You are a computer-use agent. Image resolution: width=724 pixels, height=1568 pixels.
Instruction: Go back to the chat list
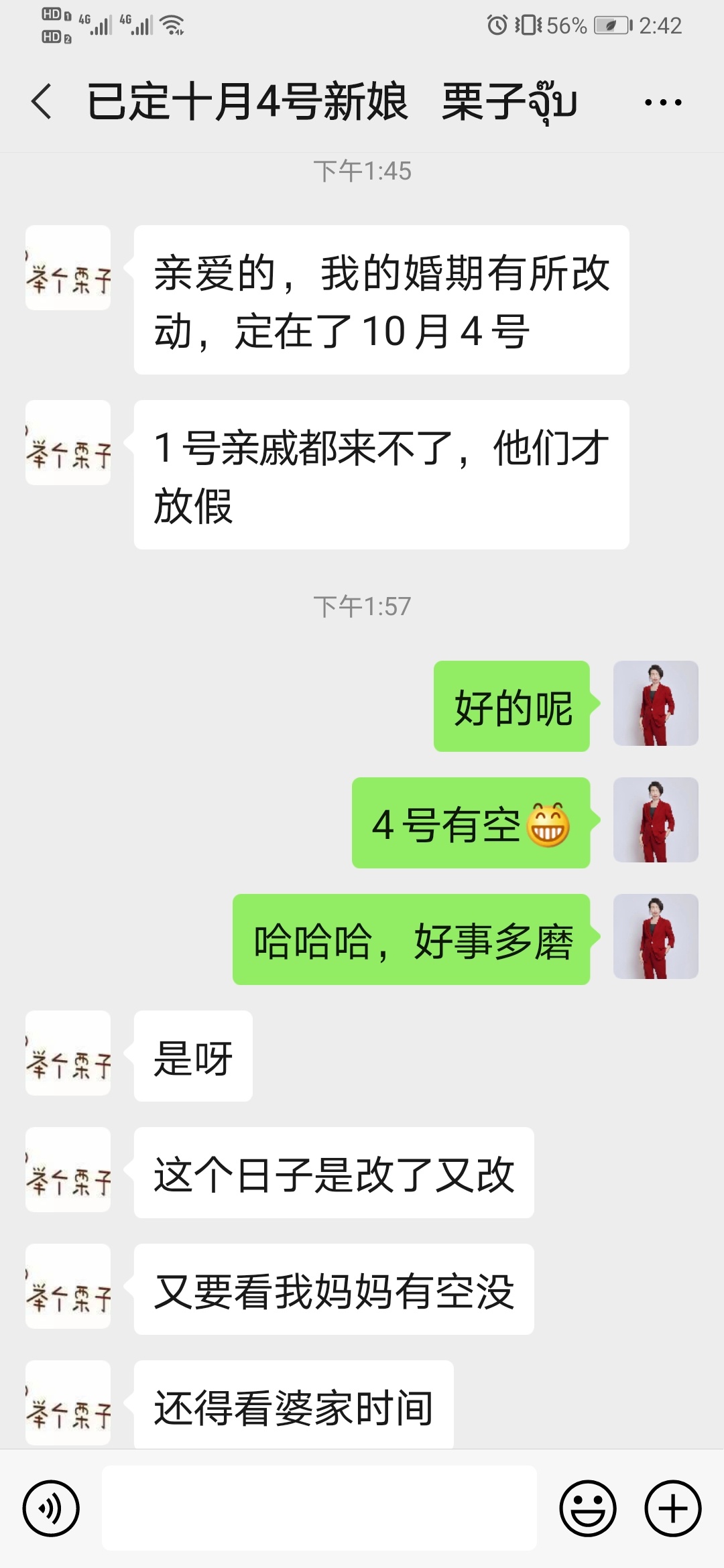pos(42,102)
